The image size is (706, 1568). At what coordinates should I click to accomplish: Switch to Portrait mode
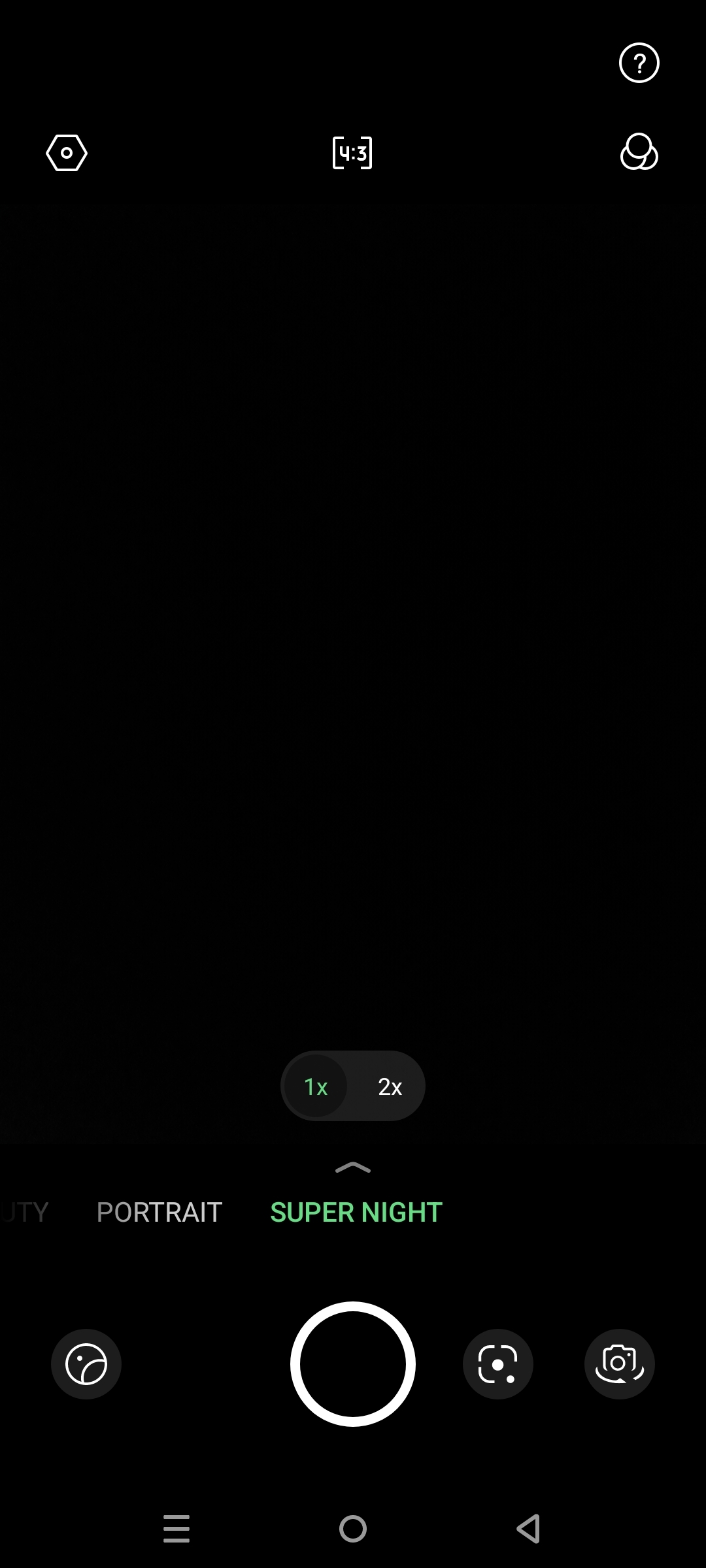[160, 1213]
